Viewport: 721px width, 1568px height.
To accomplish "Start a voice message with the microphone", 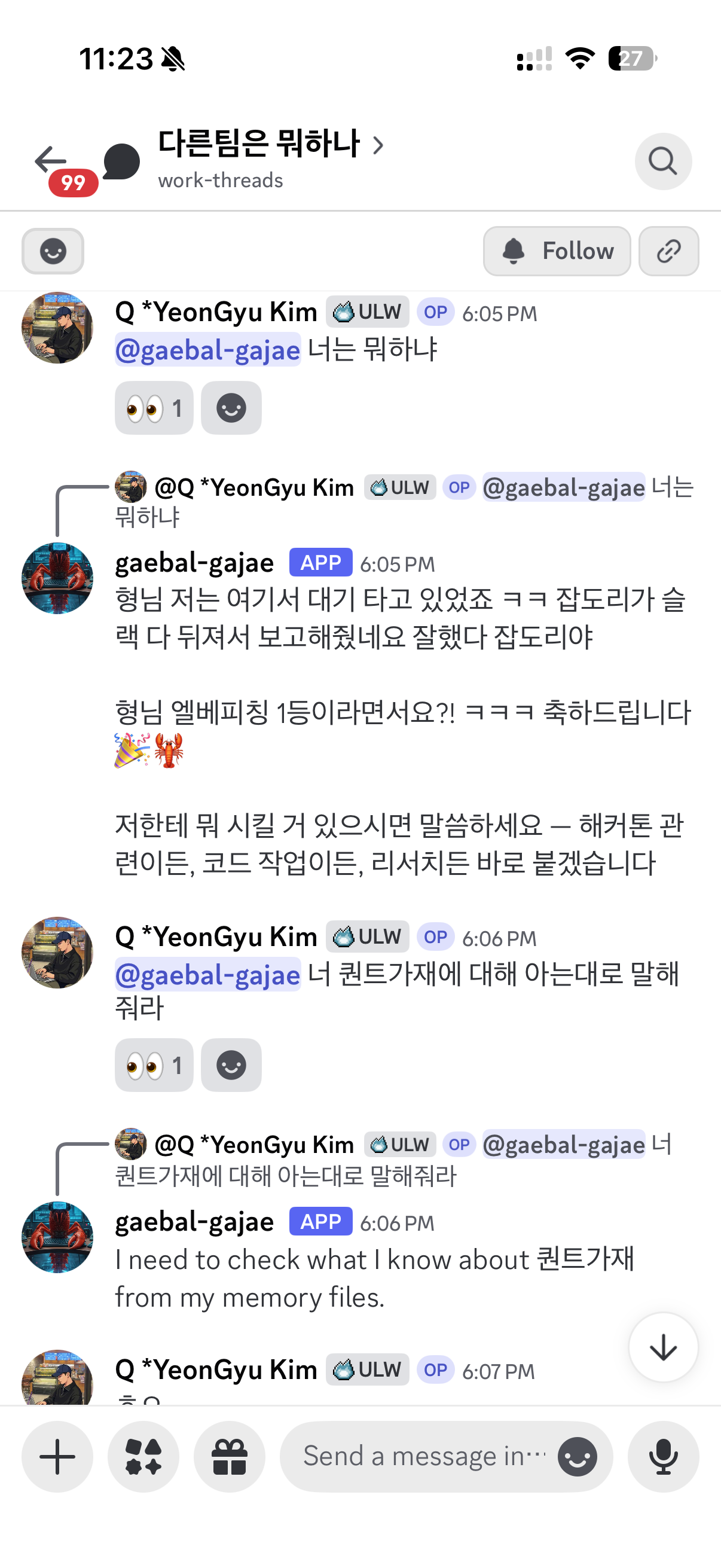I will coord(663,1456).
